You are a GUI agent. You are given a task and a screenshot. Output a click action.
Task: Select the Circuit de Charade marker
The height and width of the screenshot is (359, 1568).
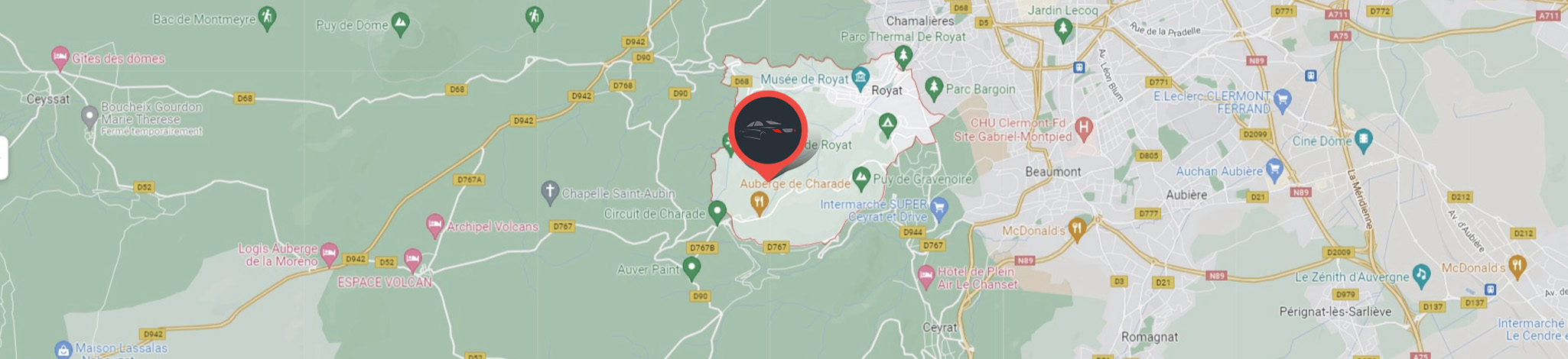[717, 211]
